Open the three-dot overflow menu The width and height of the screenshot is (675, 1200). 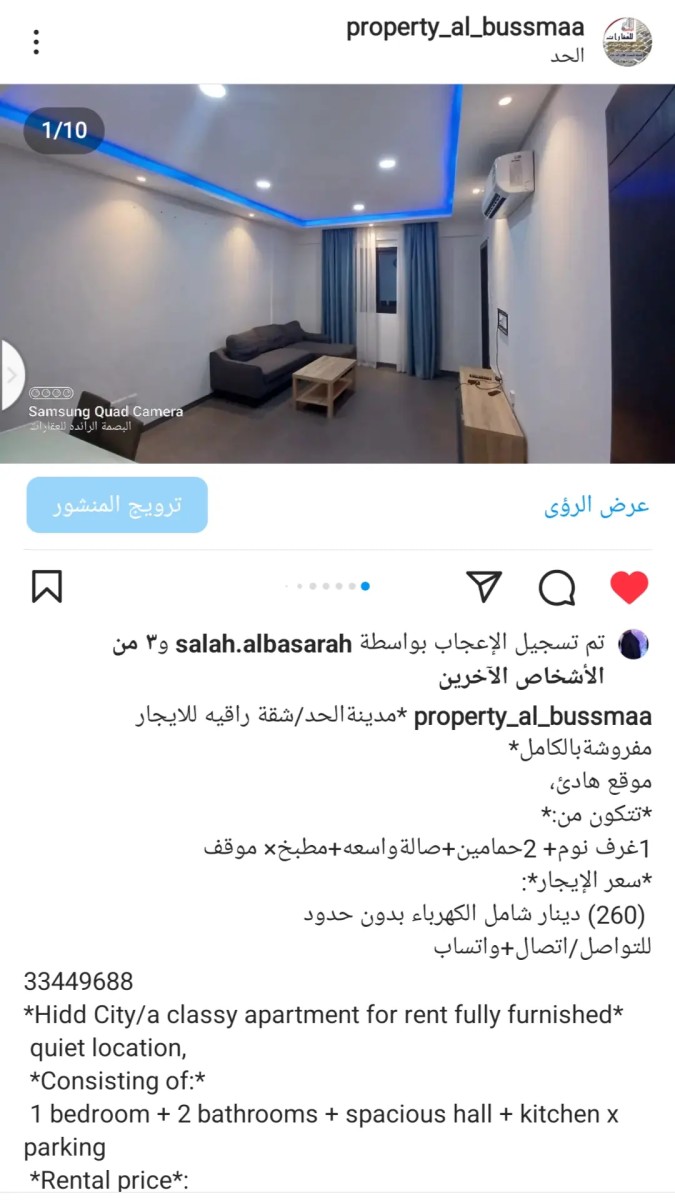click(36, 42)
